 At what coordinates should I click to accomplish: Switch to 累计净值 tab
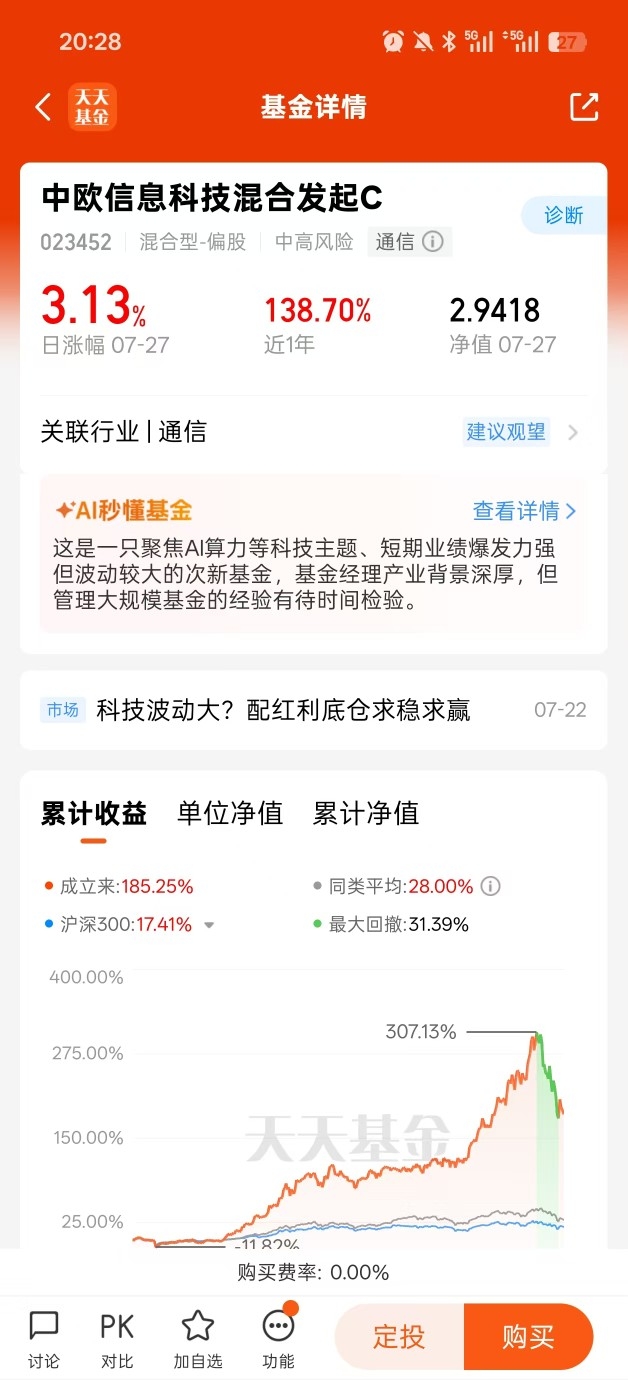366,814
